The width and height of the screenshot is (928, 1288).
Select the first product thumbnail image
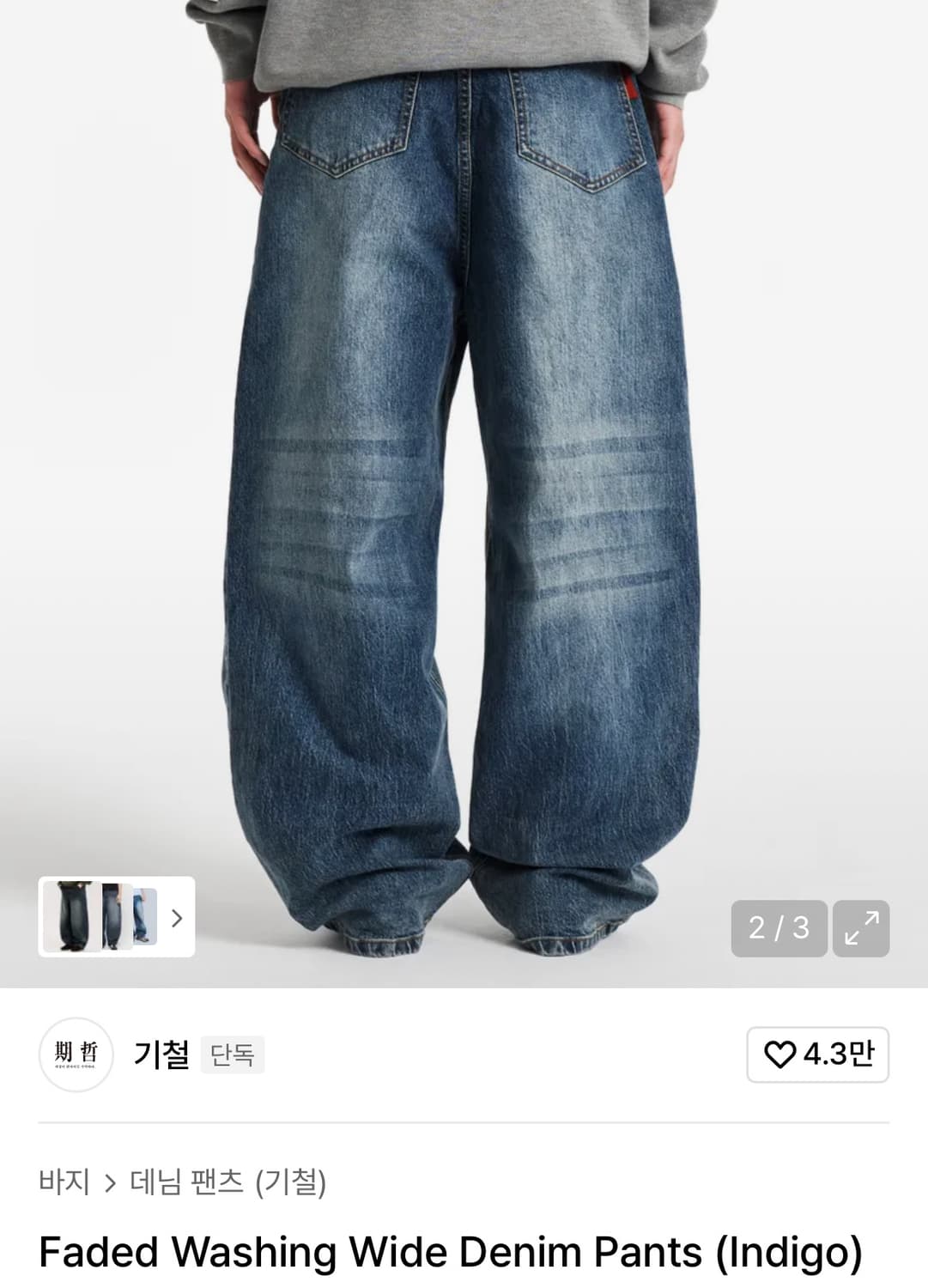click(70, 918)
